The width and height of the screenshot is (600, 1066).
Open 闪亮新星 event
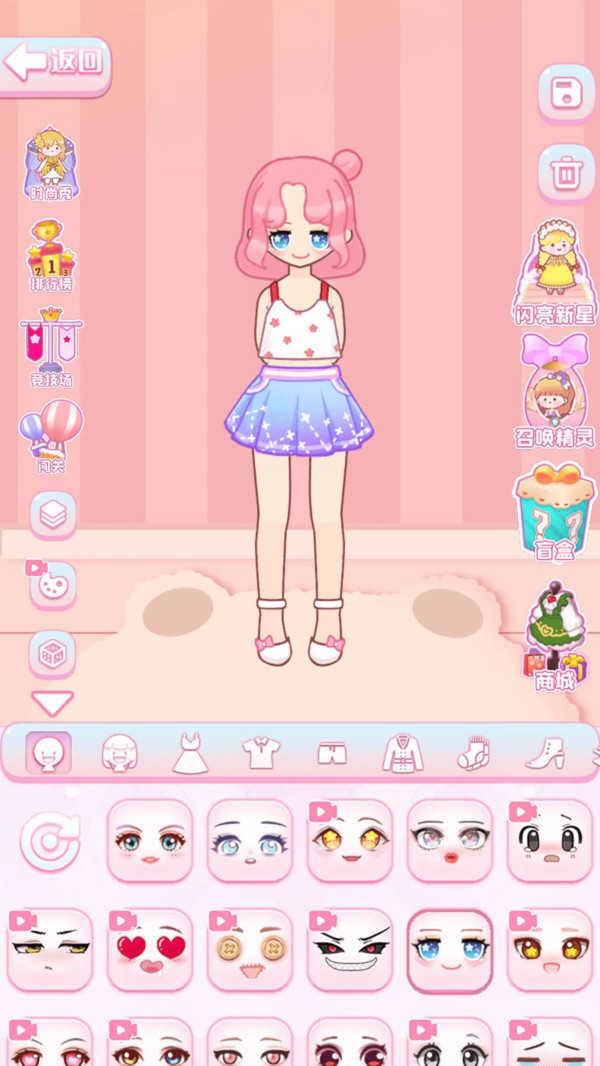click(553, 274)
